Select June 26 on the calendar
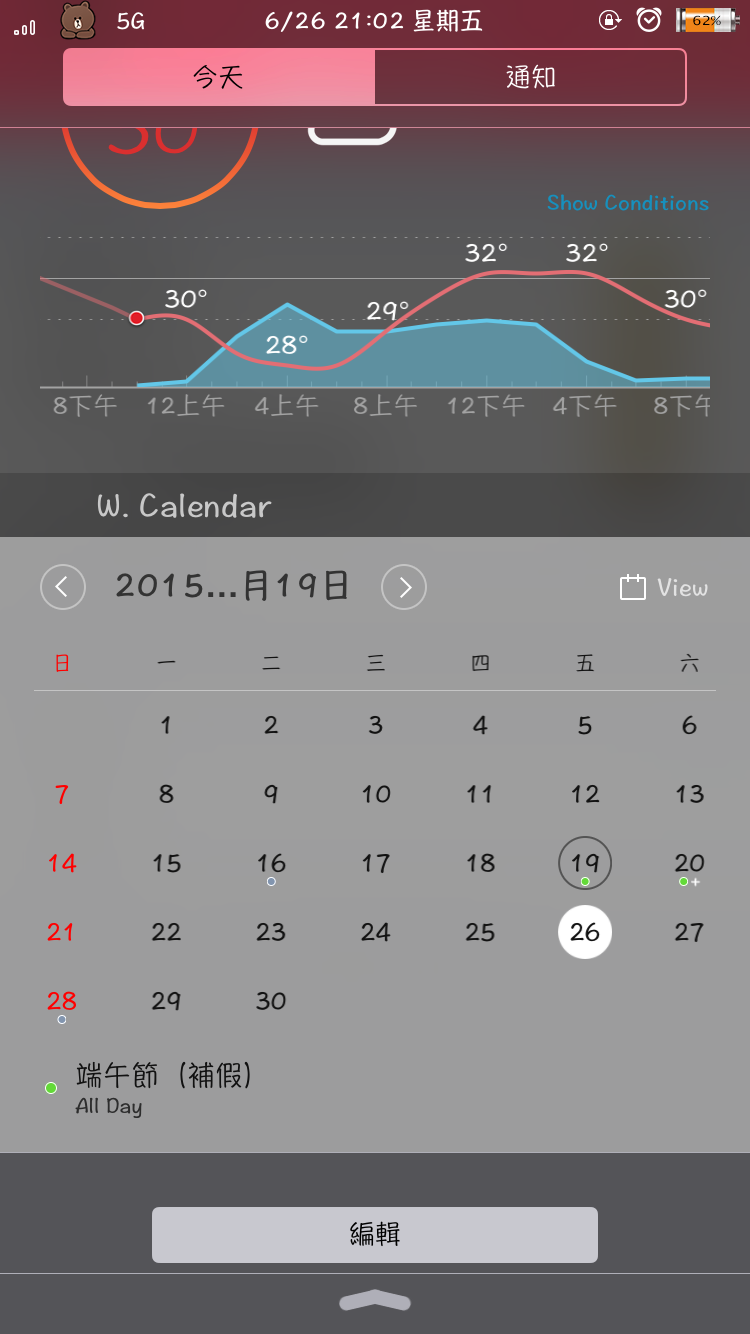 click(x=585, y=932)
